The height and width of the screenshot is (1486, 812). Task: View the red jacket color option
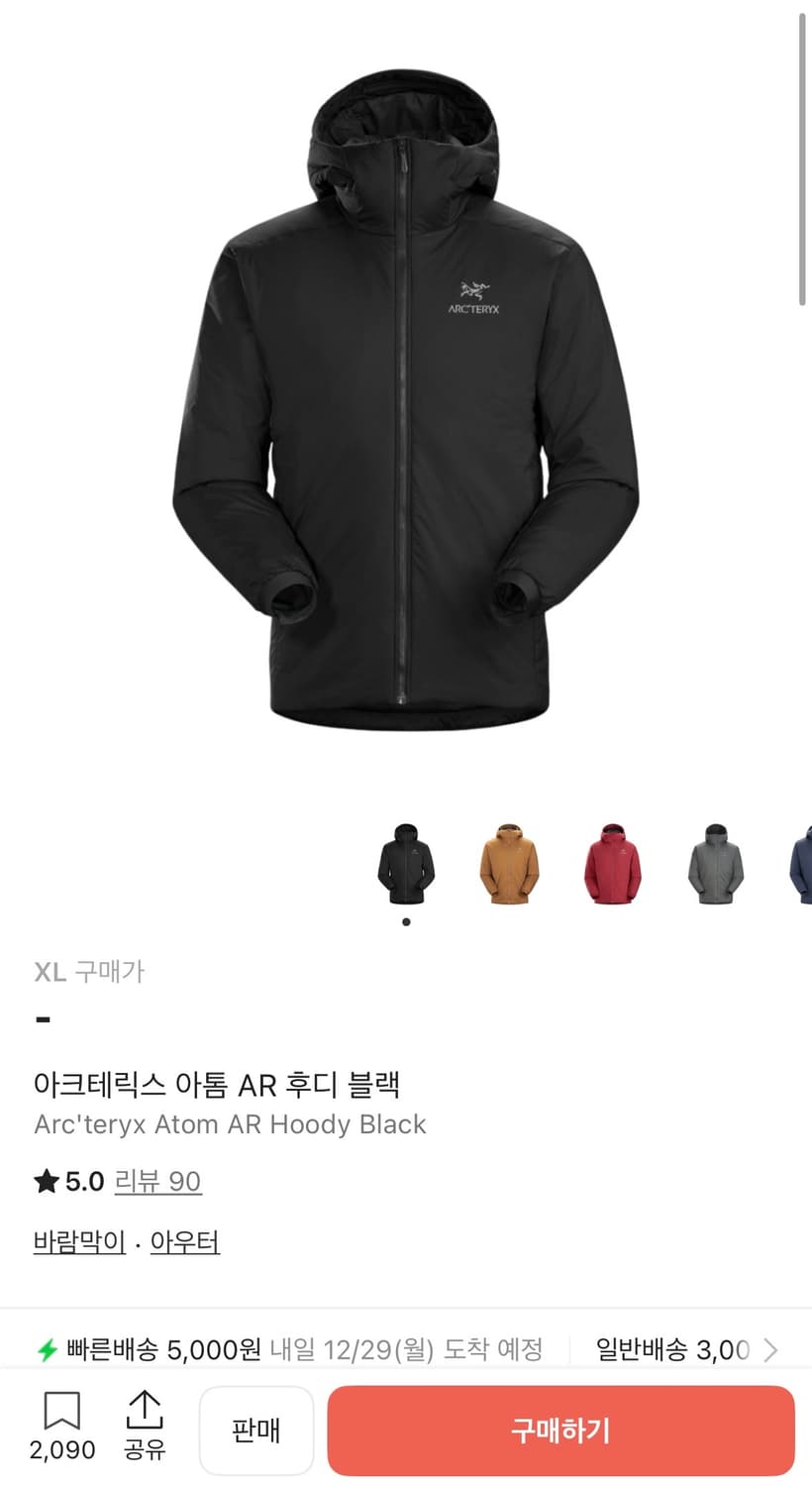pyautogui.click(x=610, y=863)
